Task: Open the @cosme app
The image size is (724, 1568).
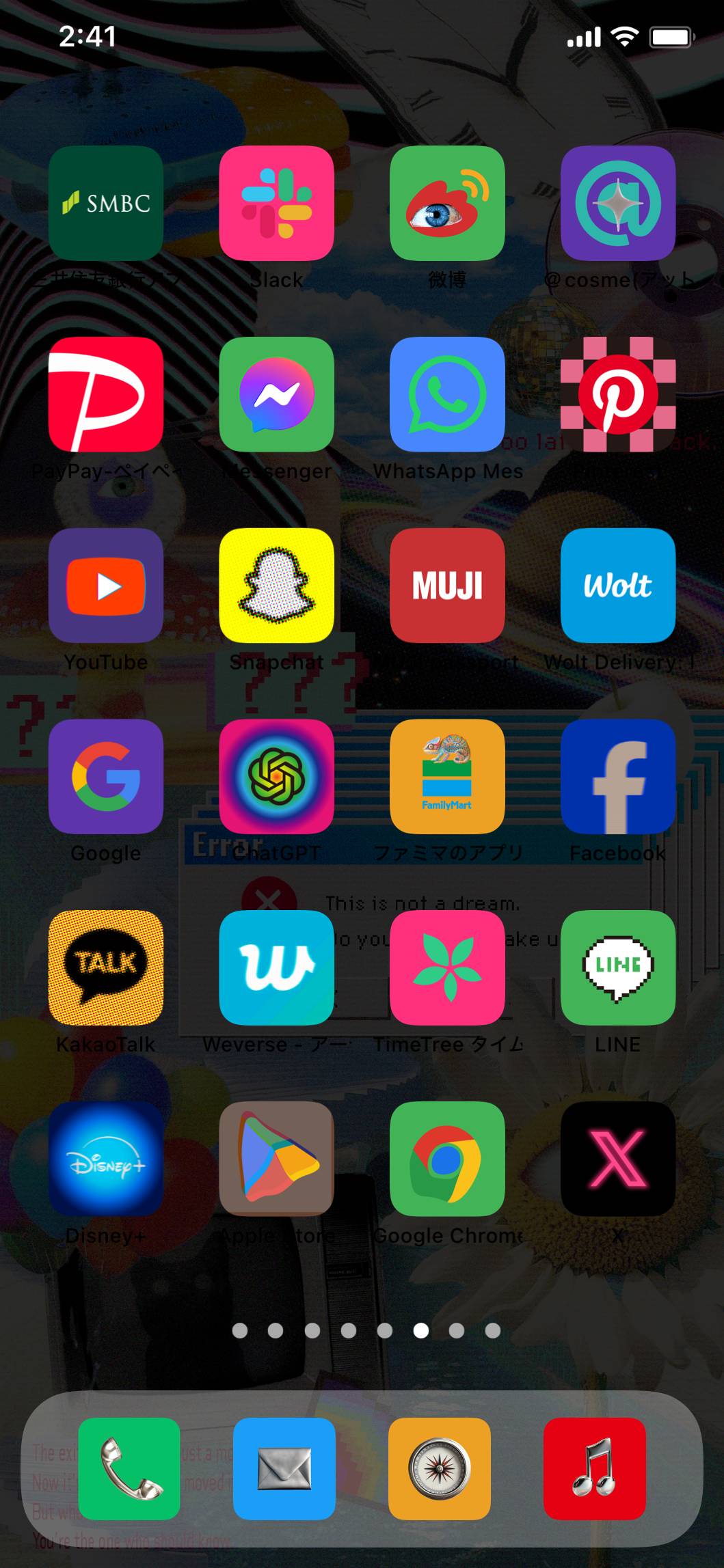Action: tap(618, 203)
